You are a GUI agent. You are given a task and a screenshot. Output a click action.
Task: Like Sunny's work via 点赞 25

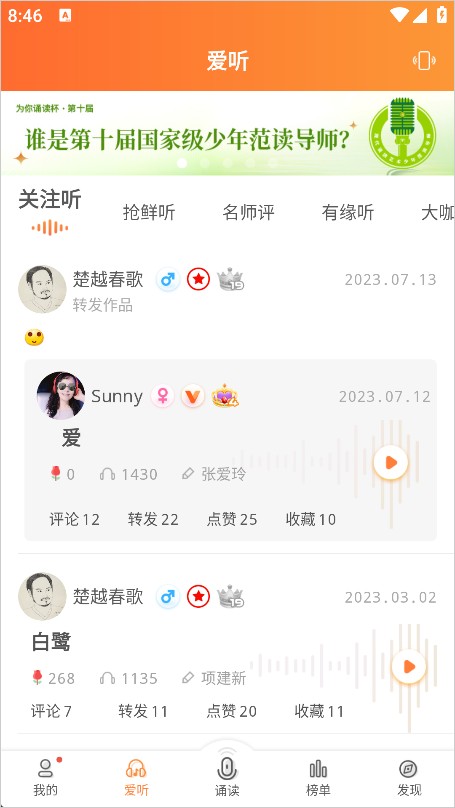pyautogui.click(x=232, y=519)
